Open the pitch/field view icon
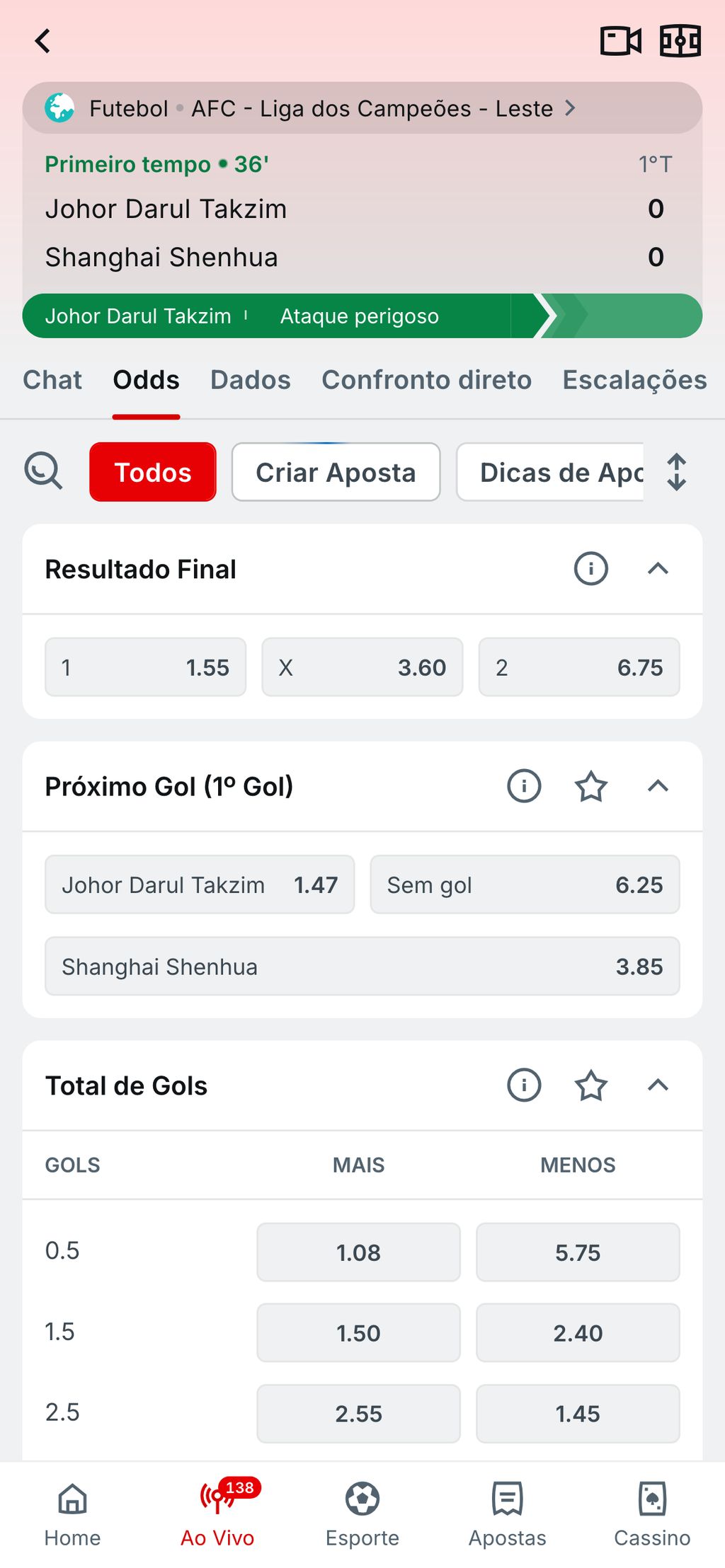Screen dimensions: 725x1568 (681, 40)
